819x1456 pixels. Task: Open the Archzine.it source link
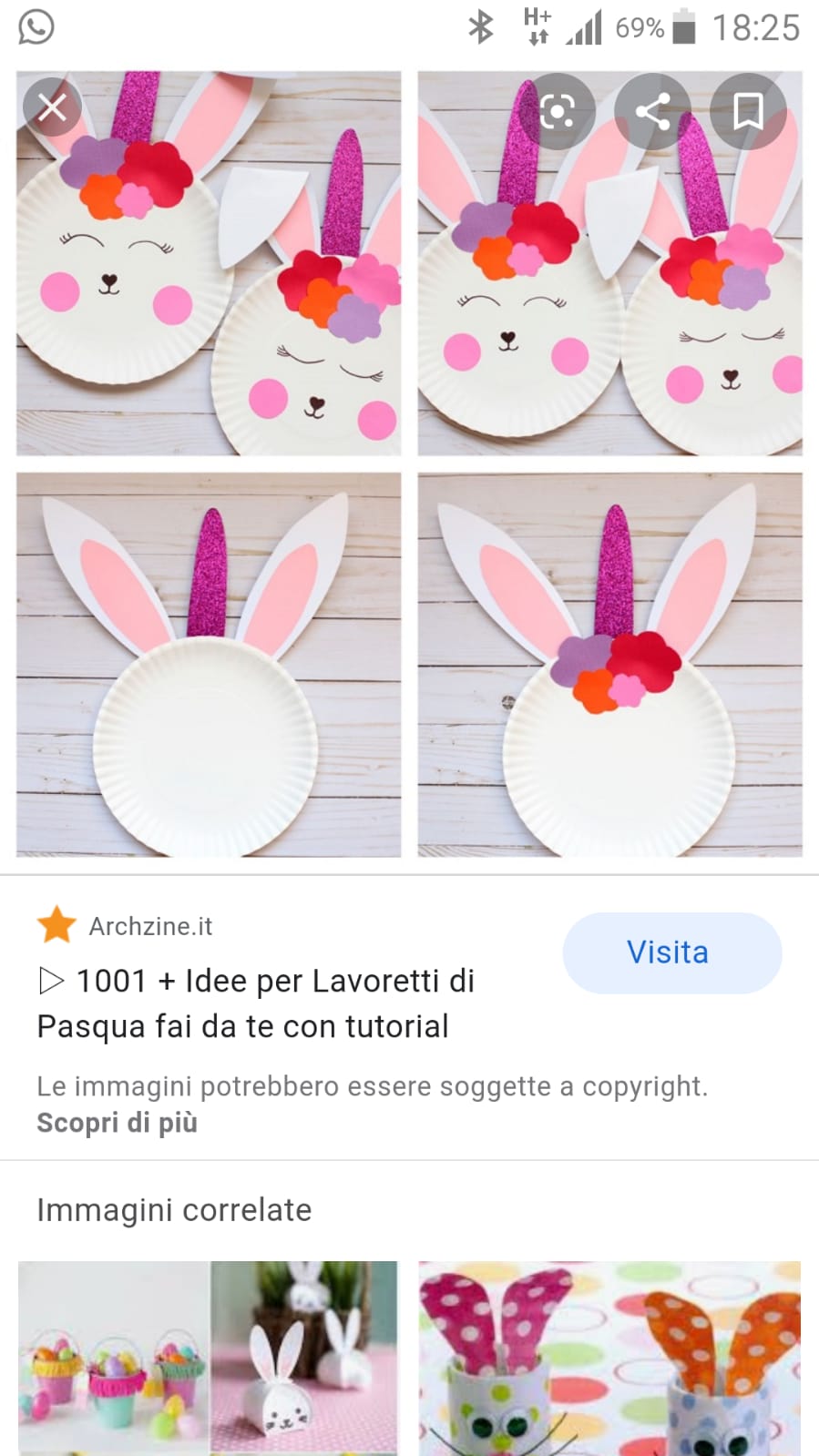click(149, 926)
